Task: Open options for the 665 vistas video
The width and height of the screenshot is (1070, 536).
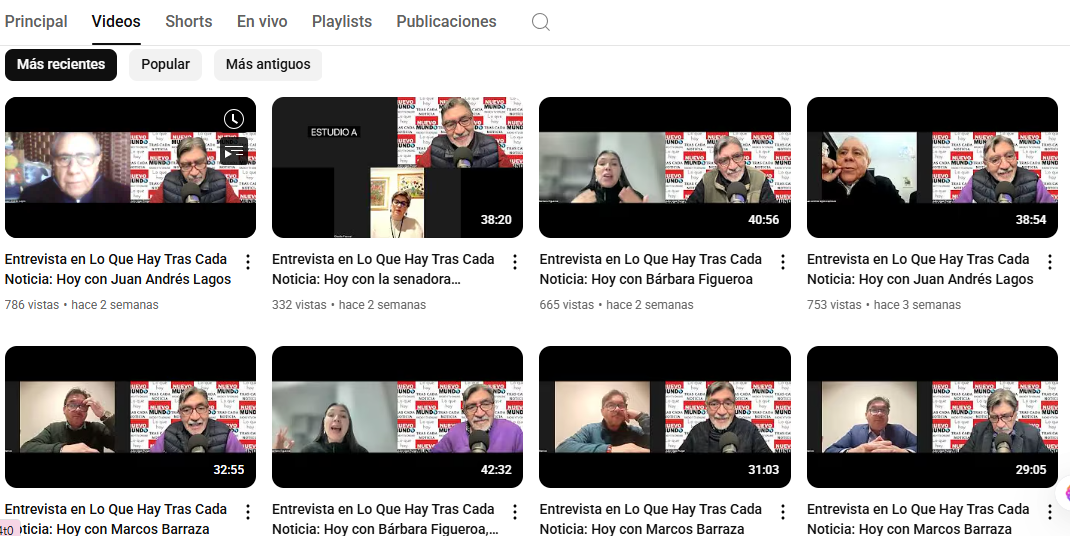Action: 782,262
